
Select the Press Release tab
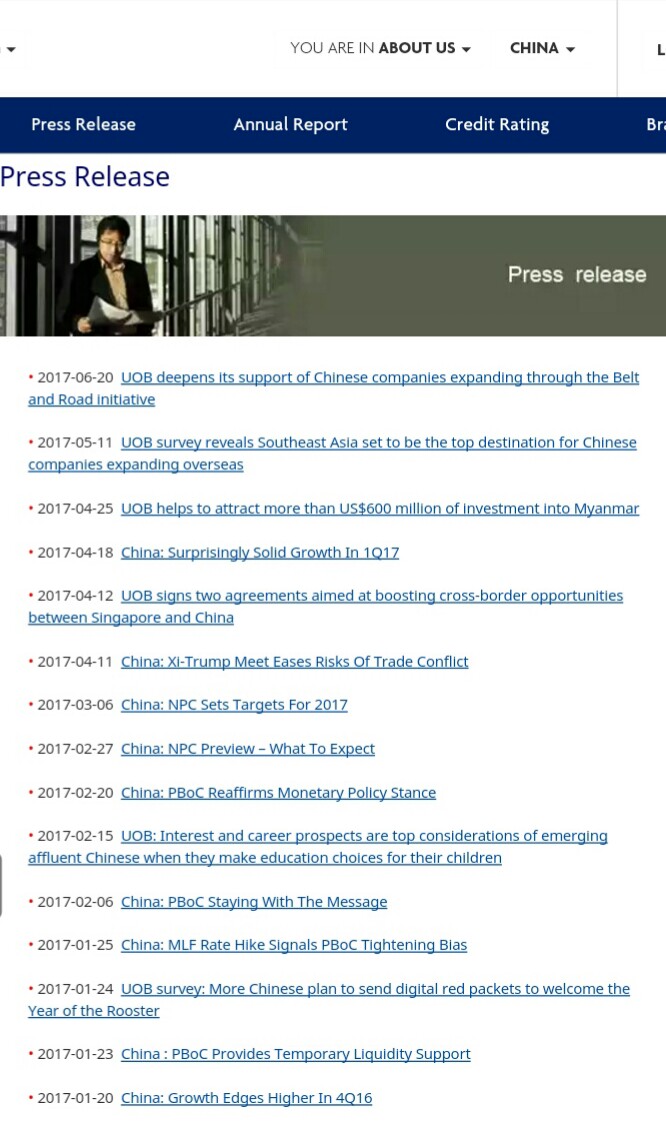[83, 124]
